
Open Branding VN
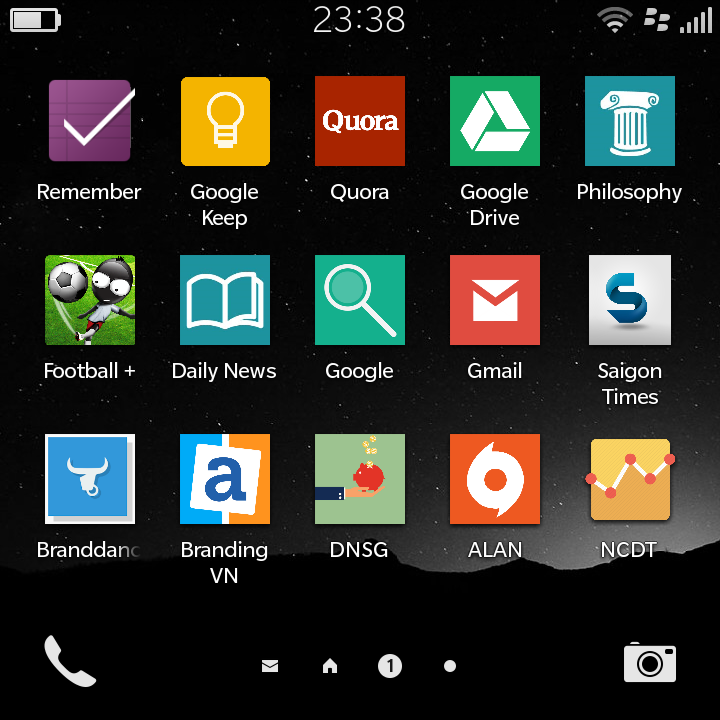[x=225, y=479]
